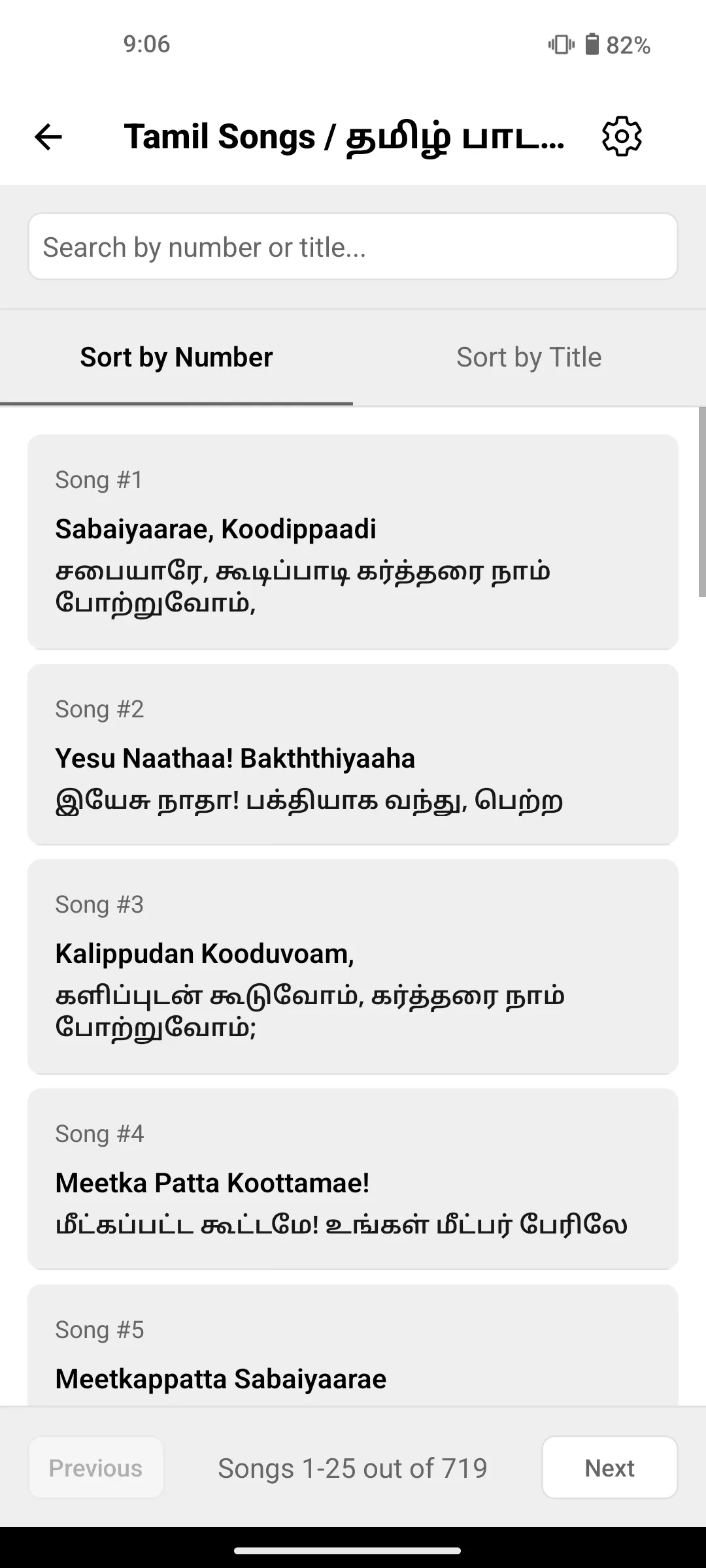The image size is (706, 1568).
Task: Open settings via the gear icon
Action: (x=622, y=137)
